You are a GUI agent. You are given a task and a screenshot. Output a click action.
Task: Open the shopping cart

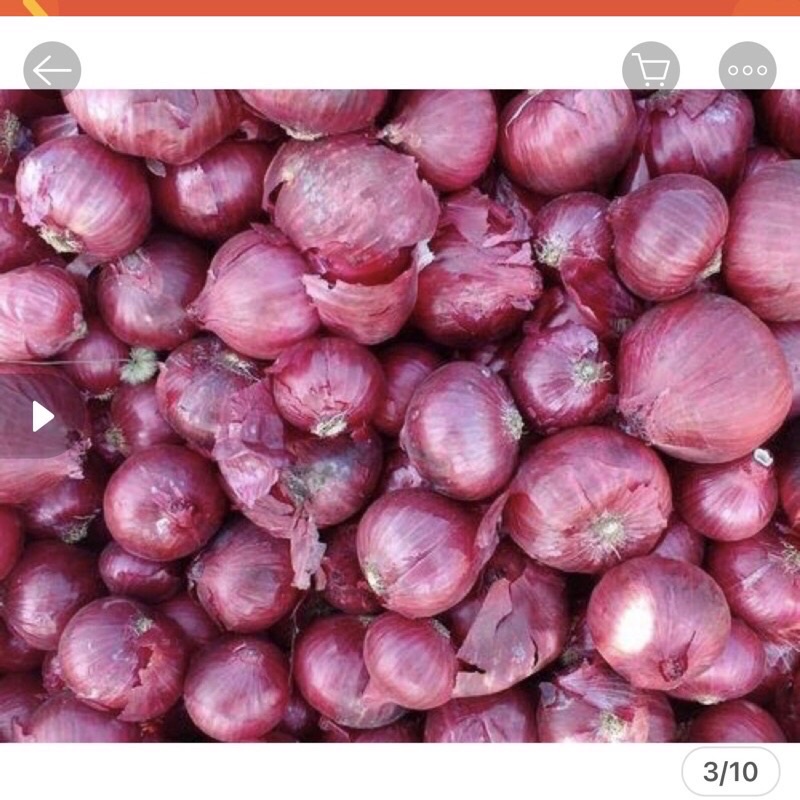[x=651, y=70]
